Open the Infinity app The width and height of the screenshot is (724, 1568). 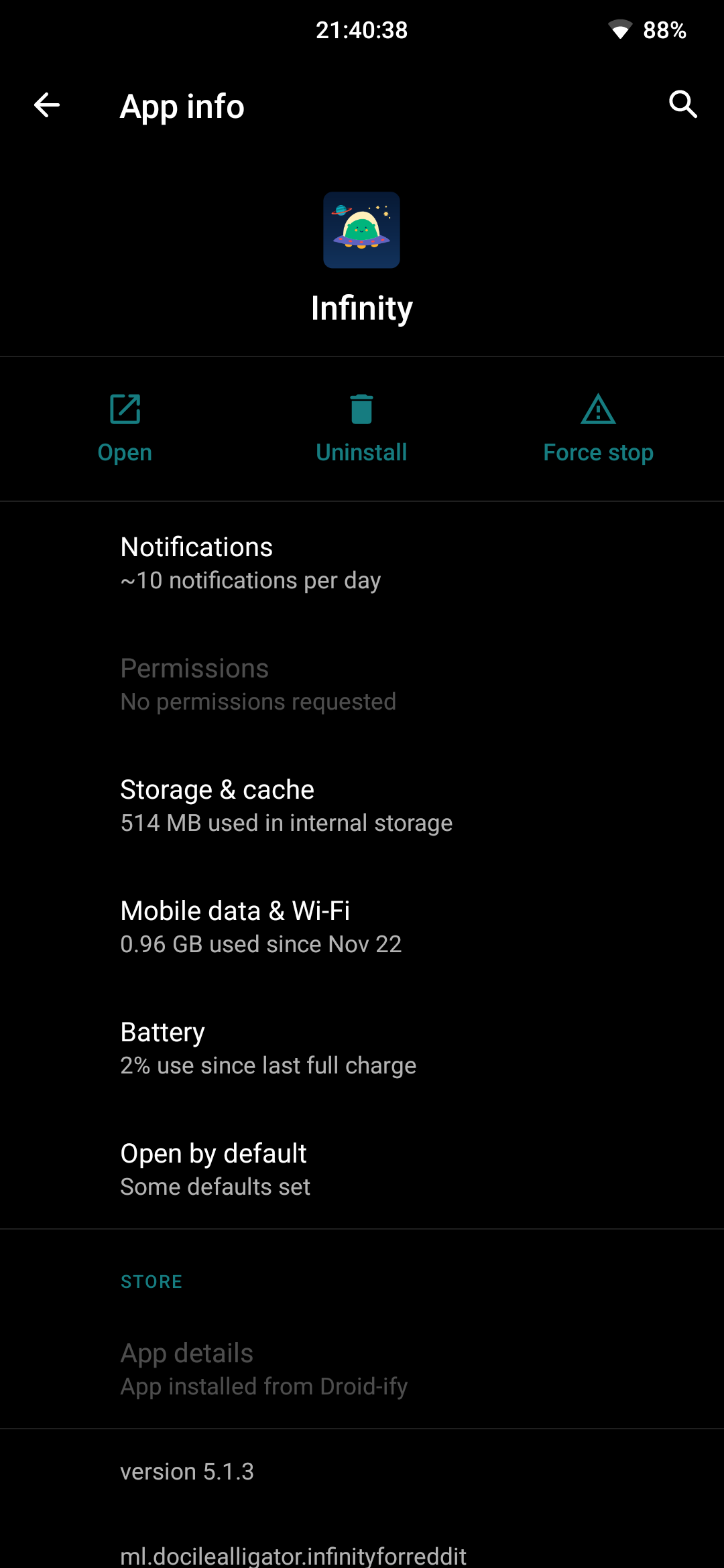click(124, 428)
